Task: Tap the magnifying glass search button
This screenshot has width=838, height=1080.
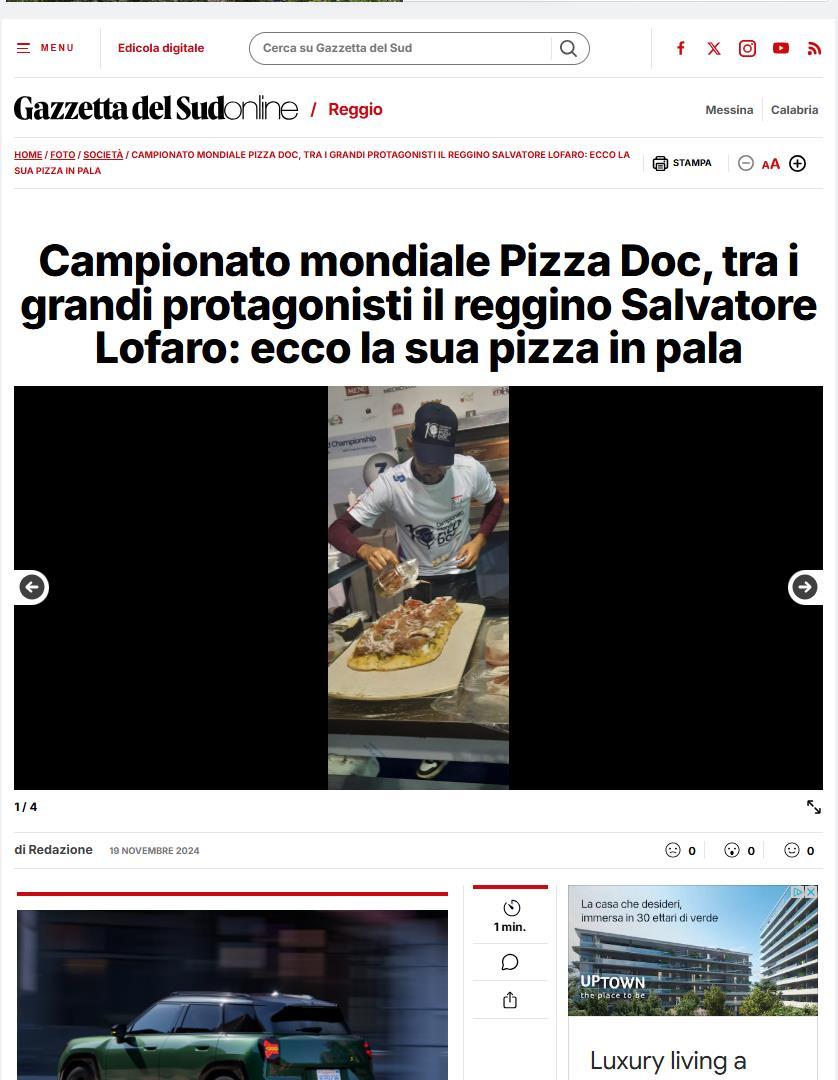Action: [x=568, y=48]
